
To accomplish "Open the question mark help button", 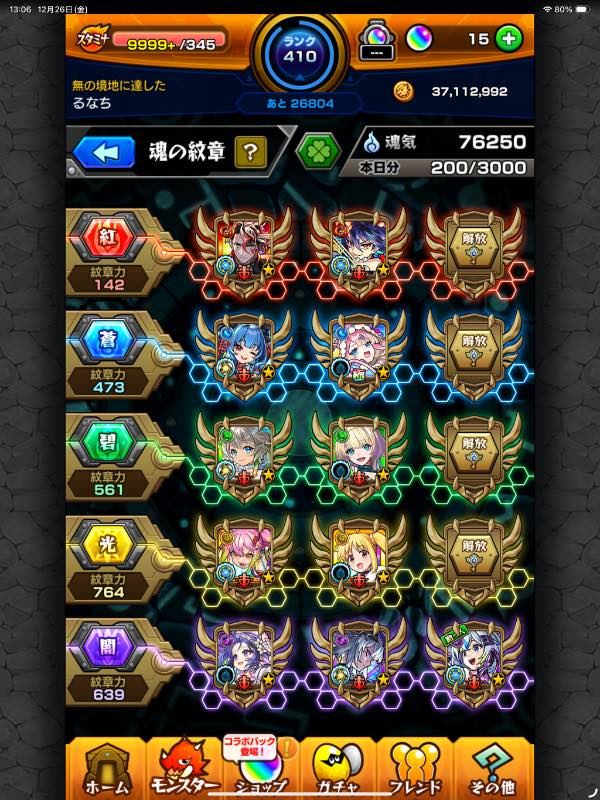I will click(x=250, y=152).
